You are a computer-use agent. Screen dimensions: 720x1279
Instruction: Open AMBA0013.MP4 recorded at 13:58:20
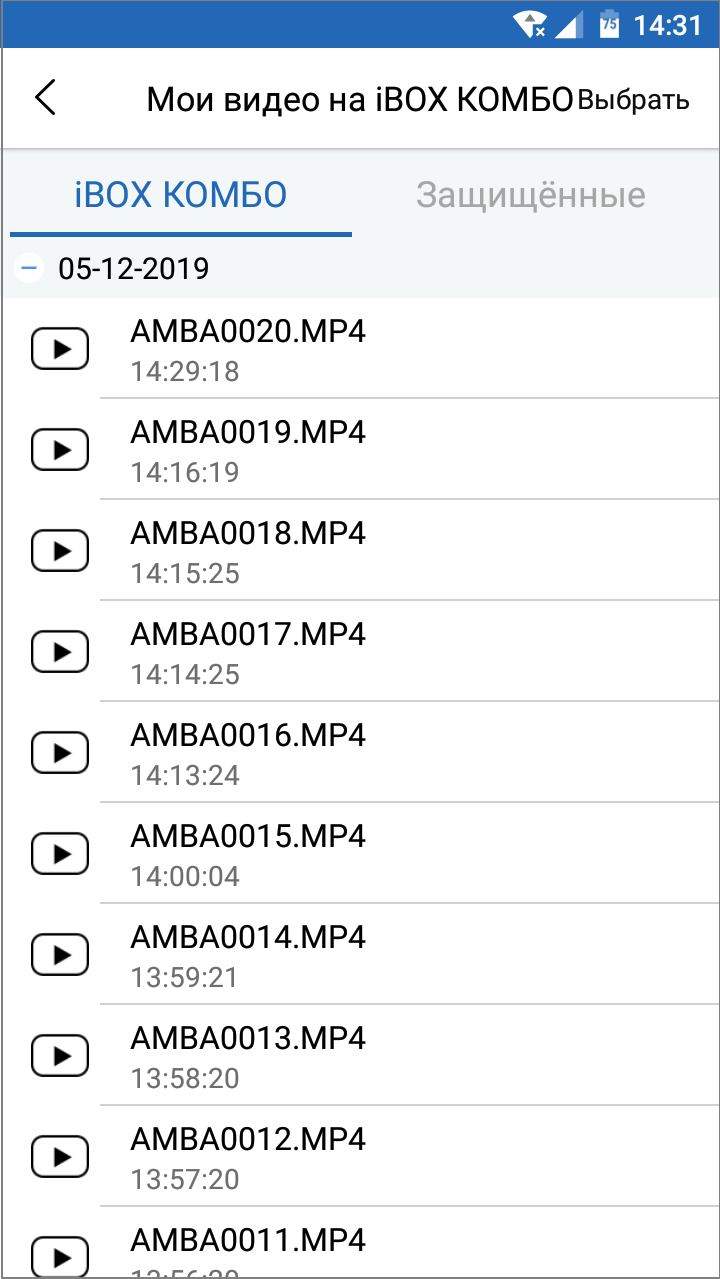point(360,1056)
